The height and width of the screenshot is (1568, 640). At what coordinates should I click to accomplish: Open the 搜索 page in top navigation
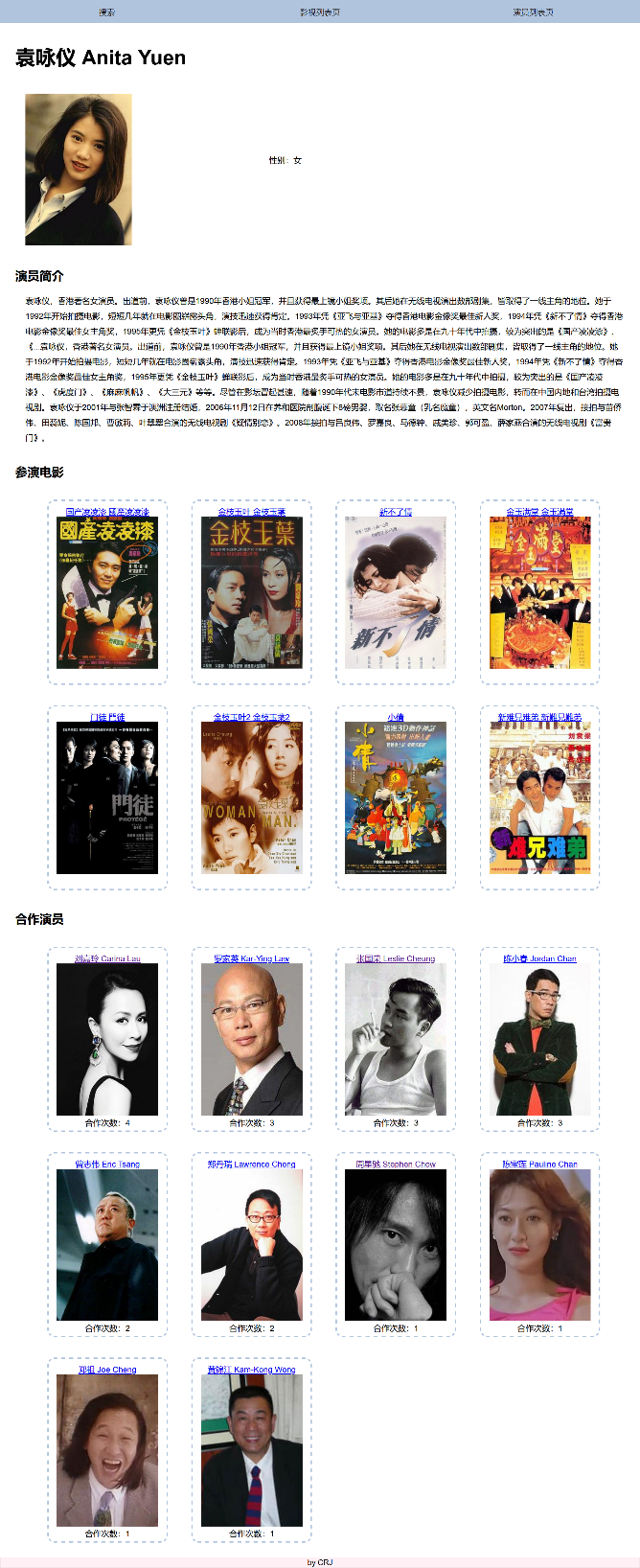coord(106,12)
